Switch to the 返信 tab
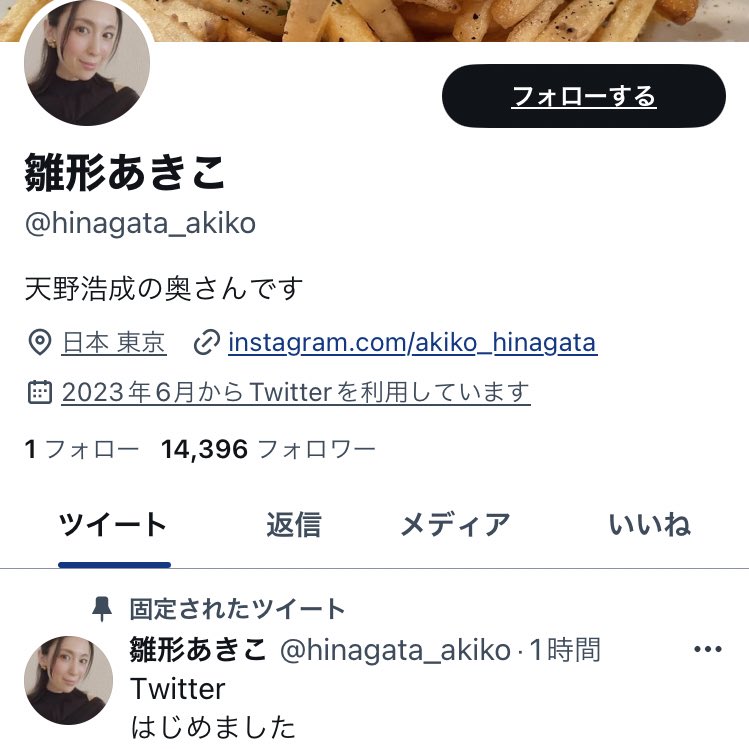The width and height of the screenshot is (749, 749). (293, 524)
